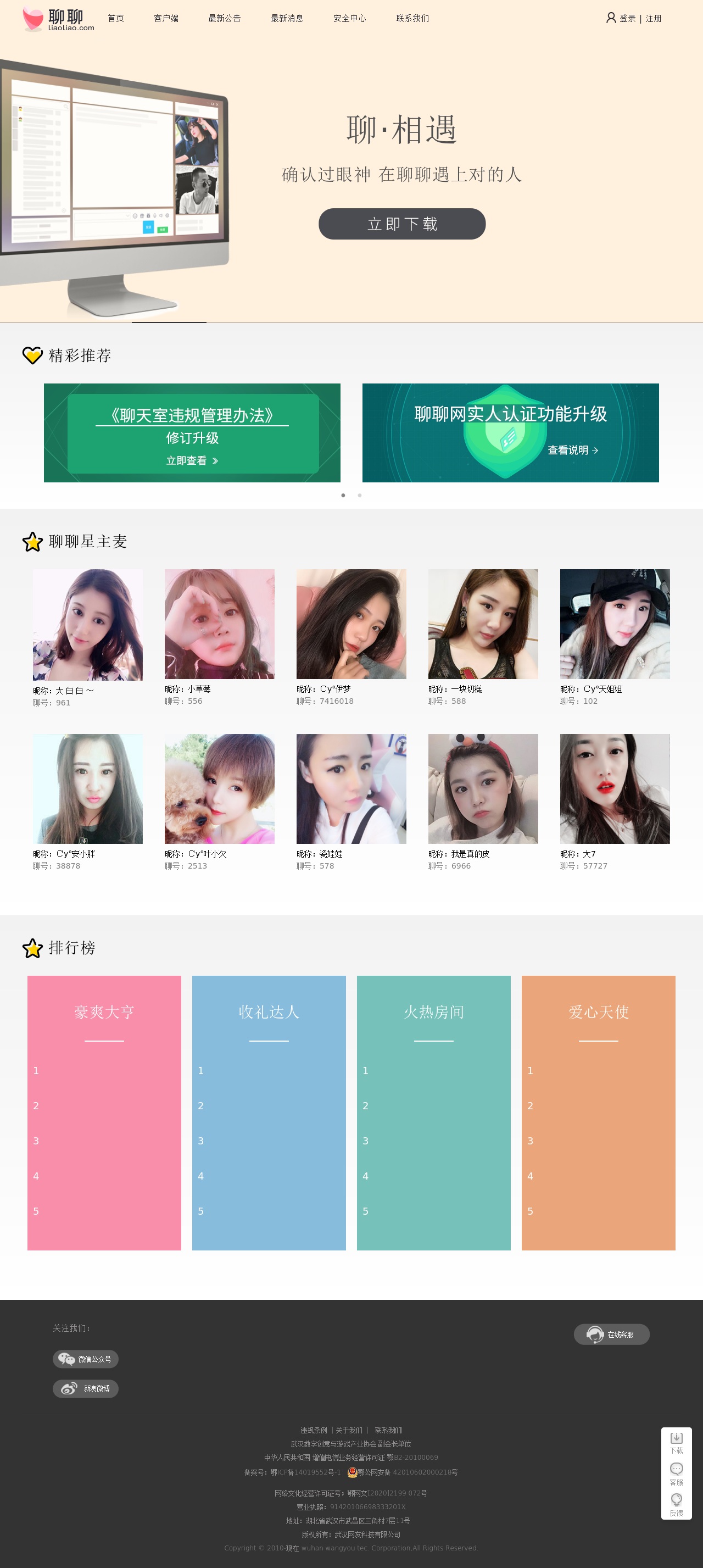View host 小草莓's profile picture
703x1568 pixels.
point(219,624)
